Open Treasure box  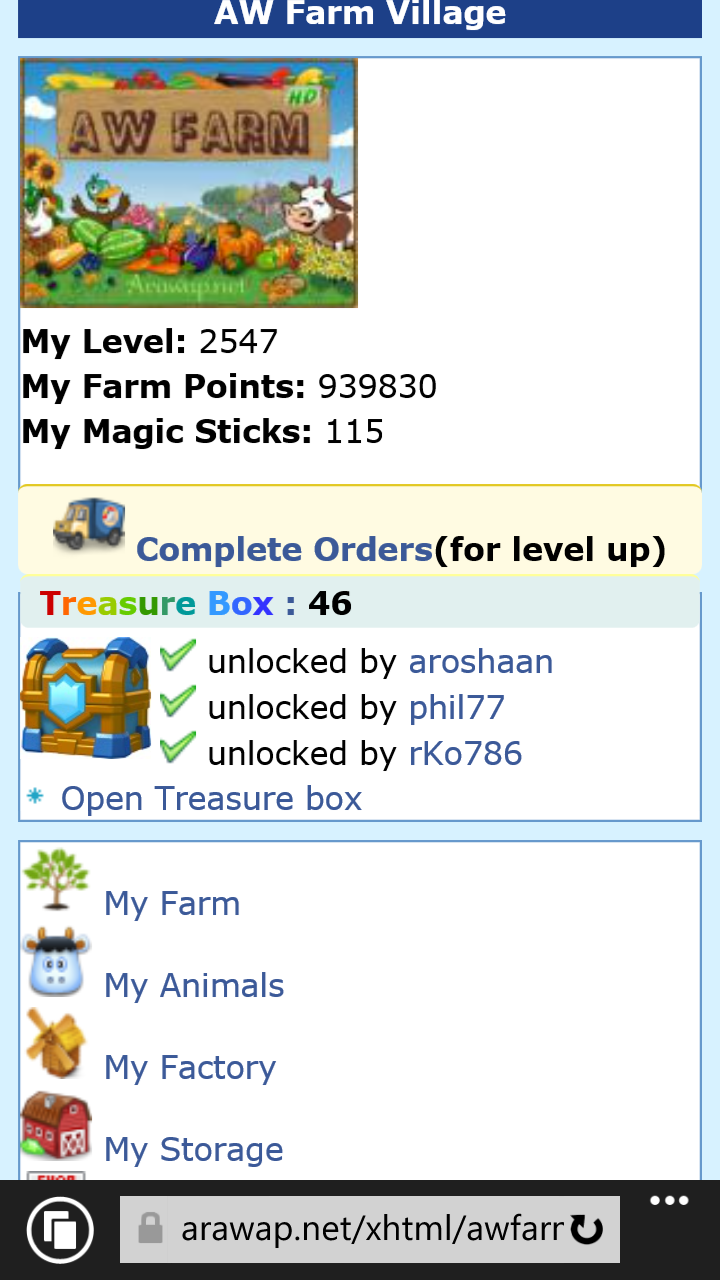(x=211, y=799)
